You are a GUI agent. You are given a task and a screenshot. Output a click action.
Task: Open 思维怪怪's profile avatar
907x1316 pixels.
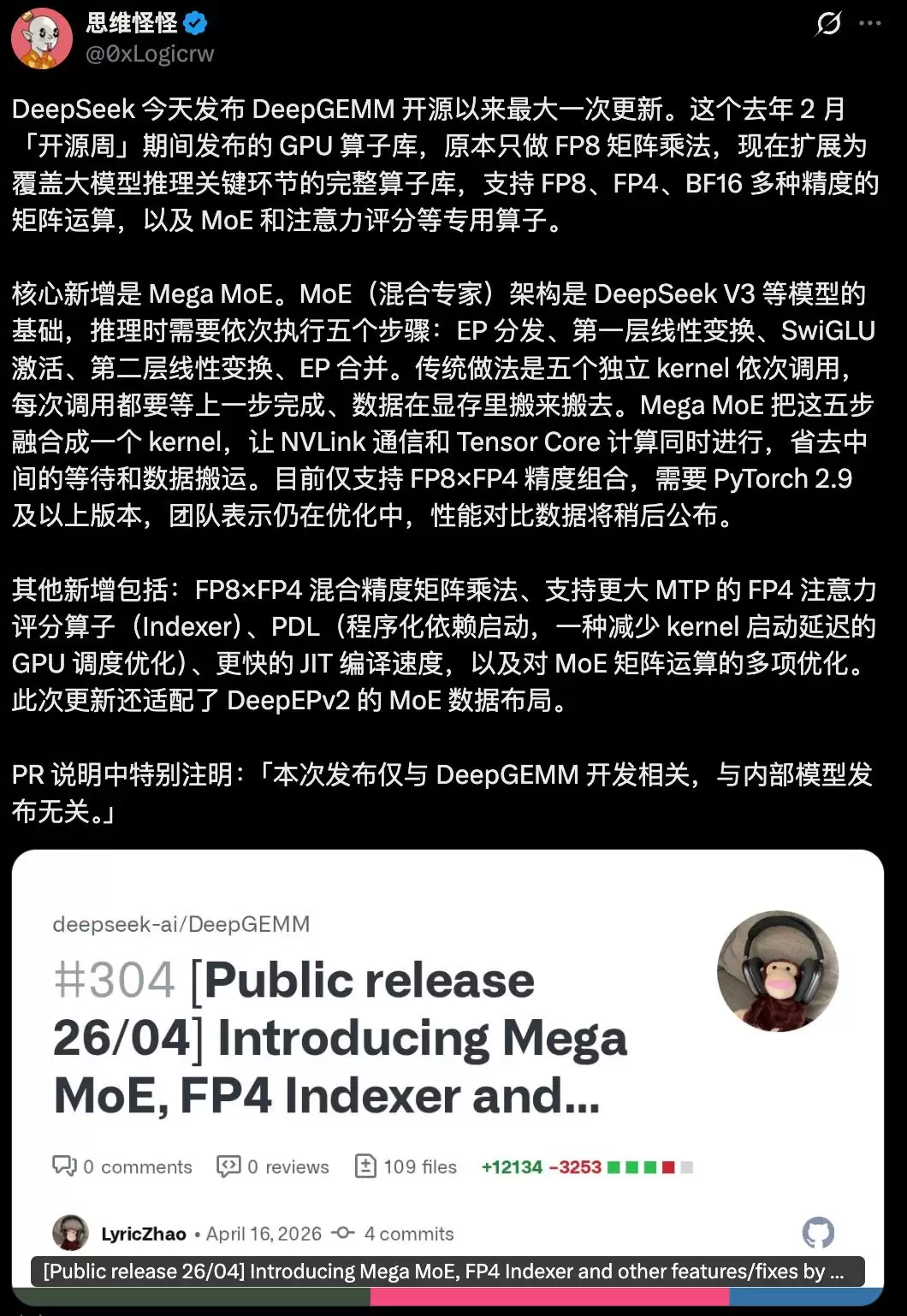(x=41, y=39)
